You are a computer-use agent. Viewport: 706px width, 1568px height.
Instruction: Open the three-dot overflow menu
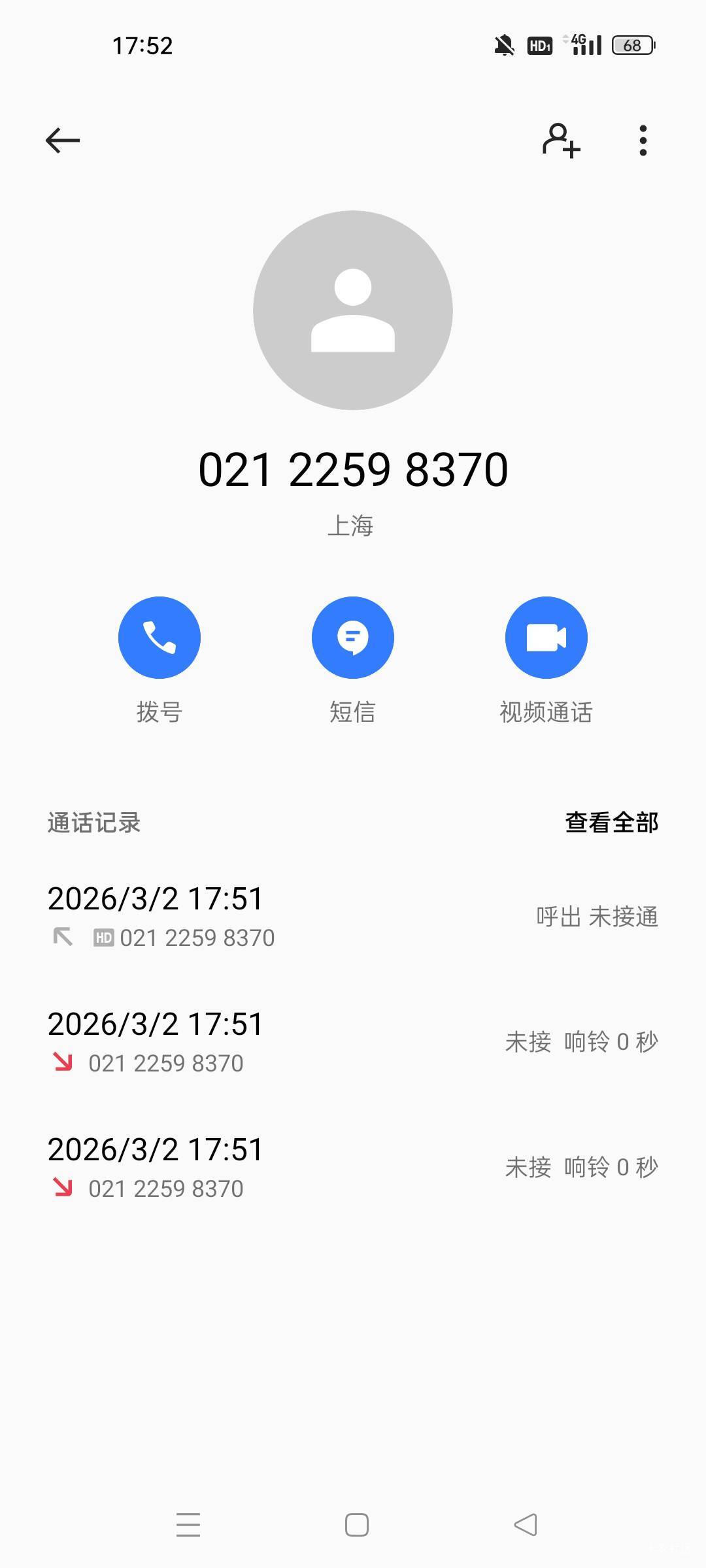tap(643, 140)
